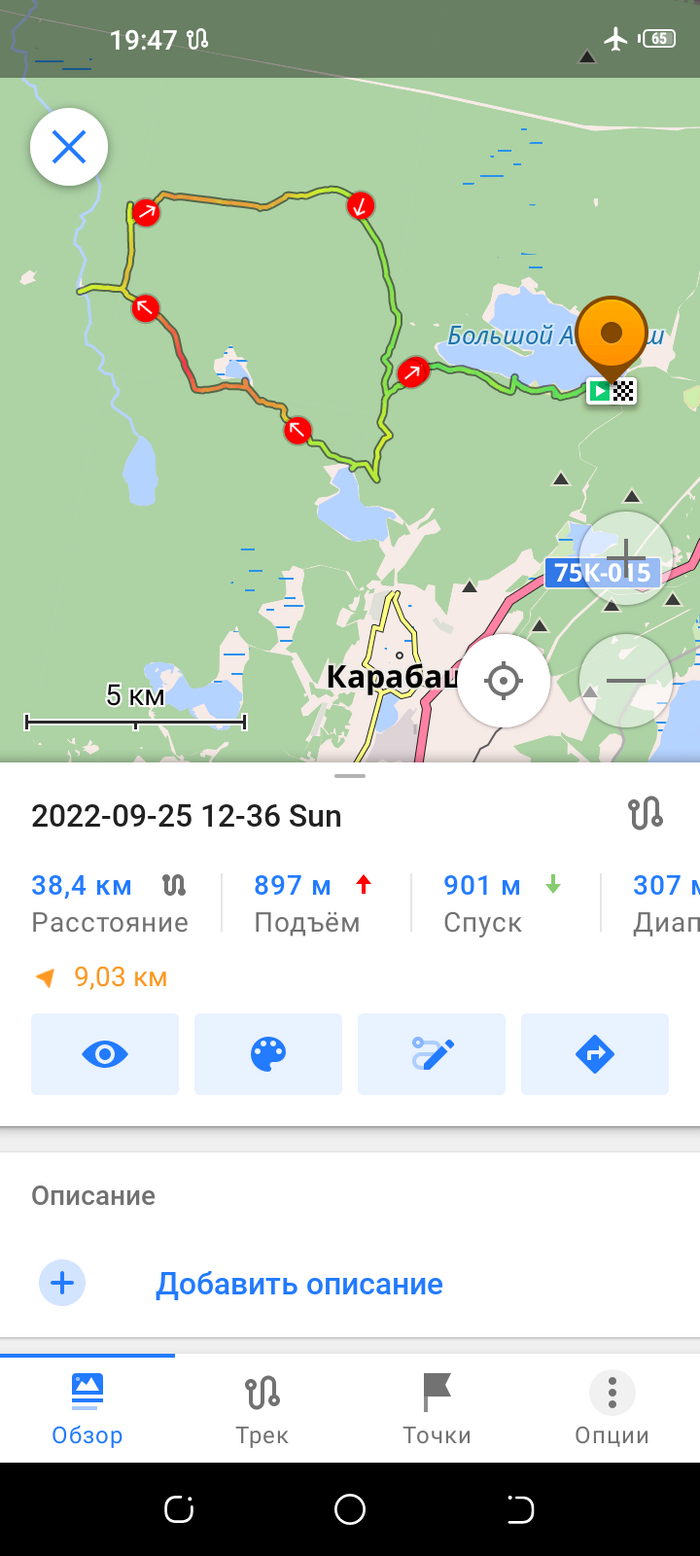Start navigation along the track
Viewport: 700px width, 1556px height.
tap(594, 1053)
